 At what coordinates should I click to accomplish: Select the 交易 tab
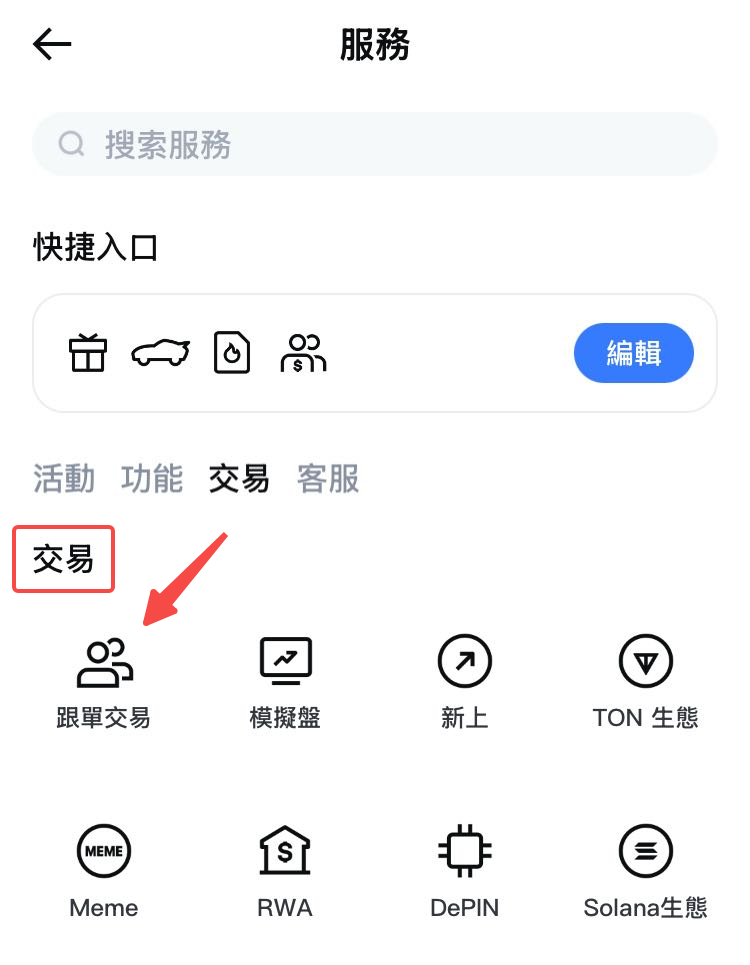pyautogui.click(x=239, y=479)
